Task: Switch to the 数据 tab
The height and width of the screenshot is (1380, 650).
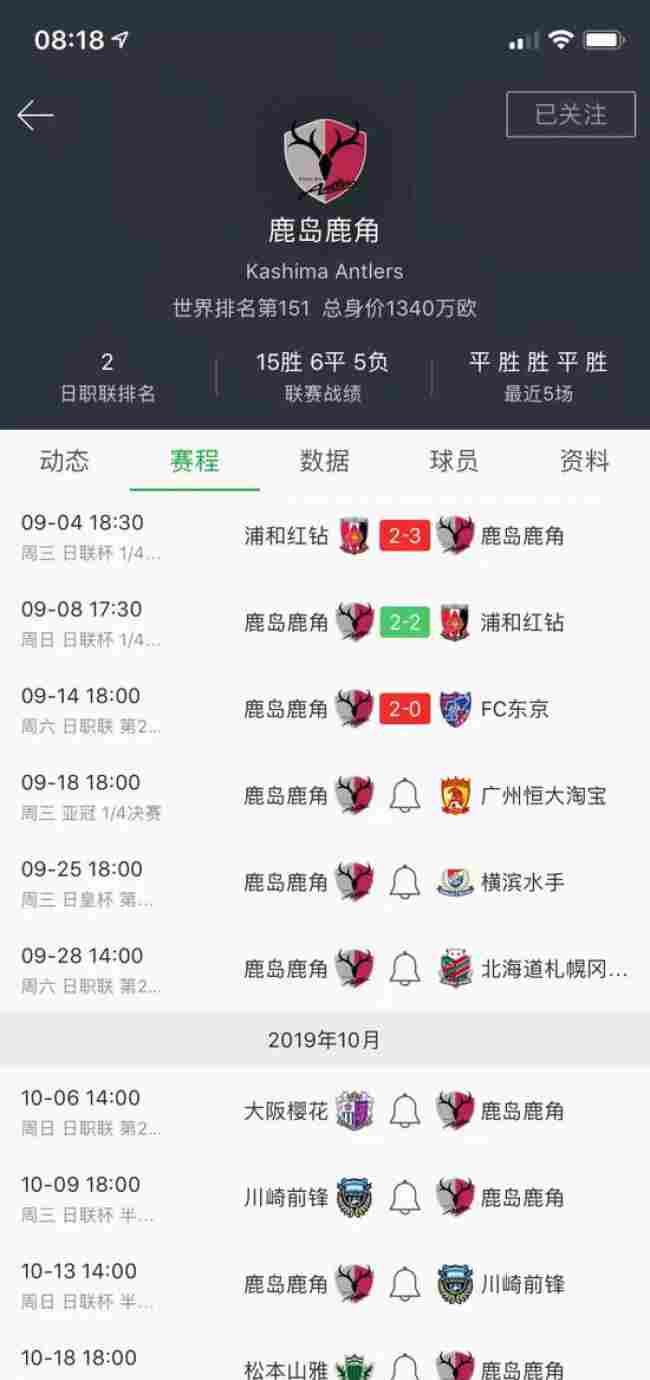Action: click(324, 461)
